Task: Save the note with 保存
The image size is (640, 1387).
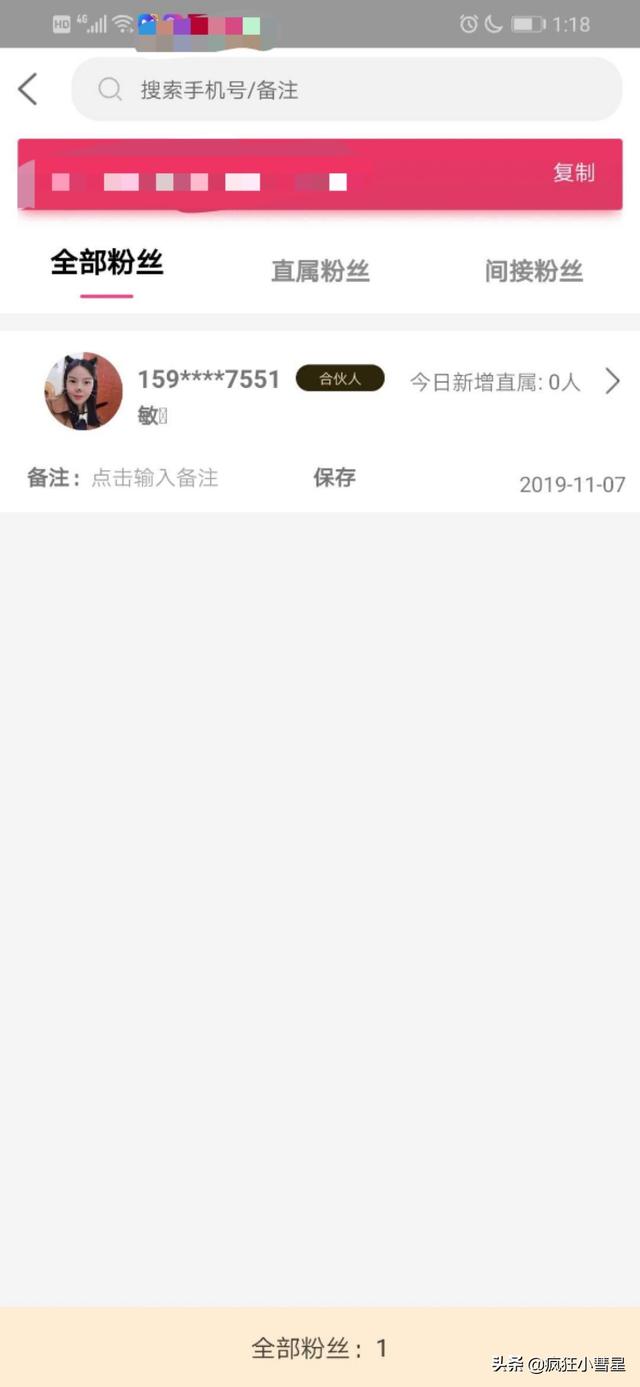Action: pos(334,478)
